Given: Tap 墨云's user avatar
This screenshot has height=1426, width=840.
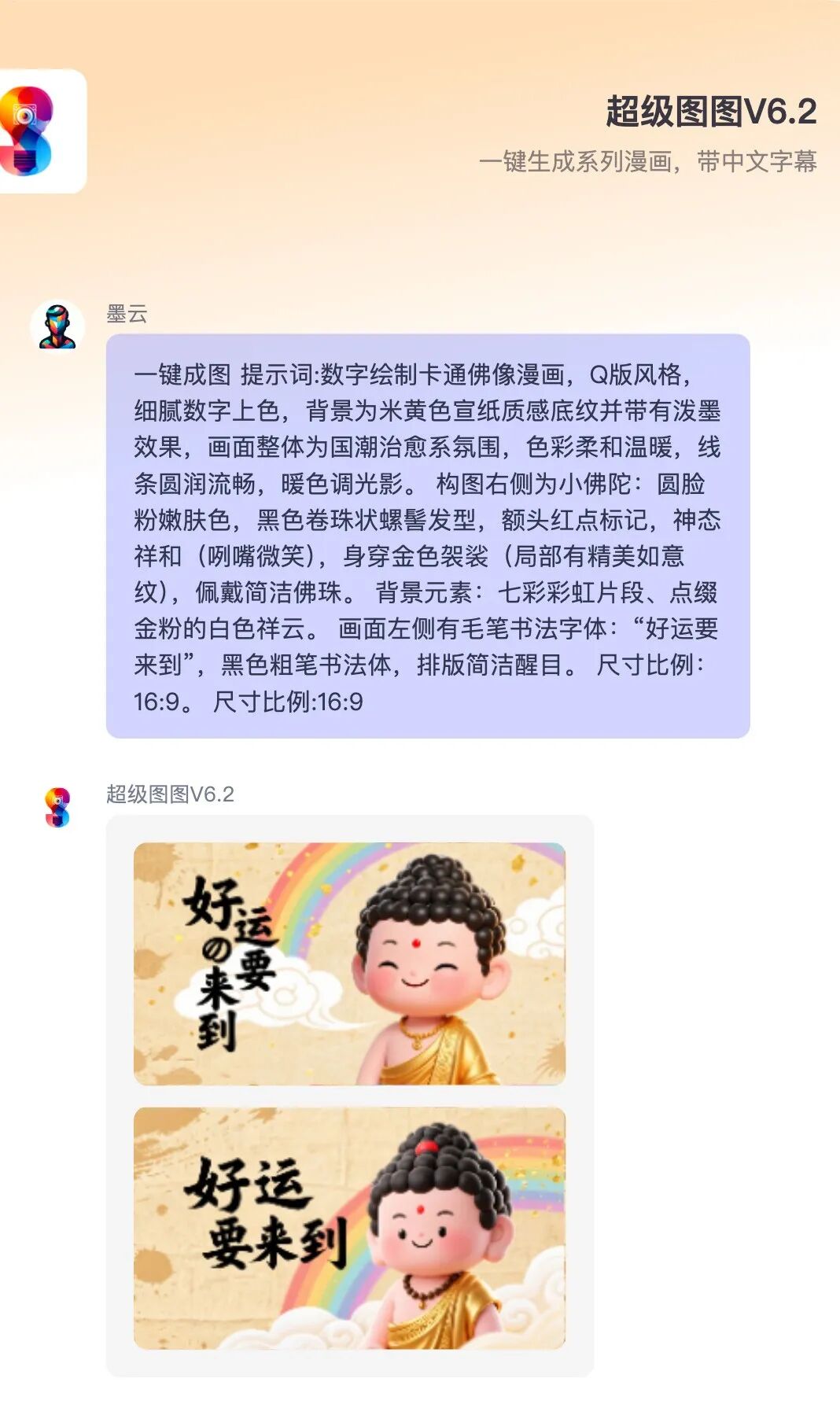Looking at the screenshot, I should pos(57,326).
